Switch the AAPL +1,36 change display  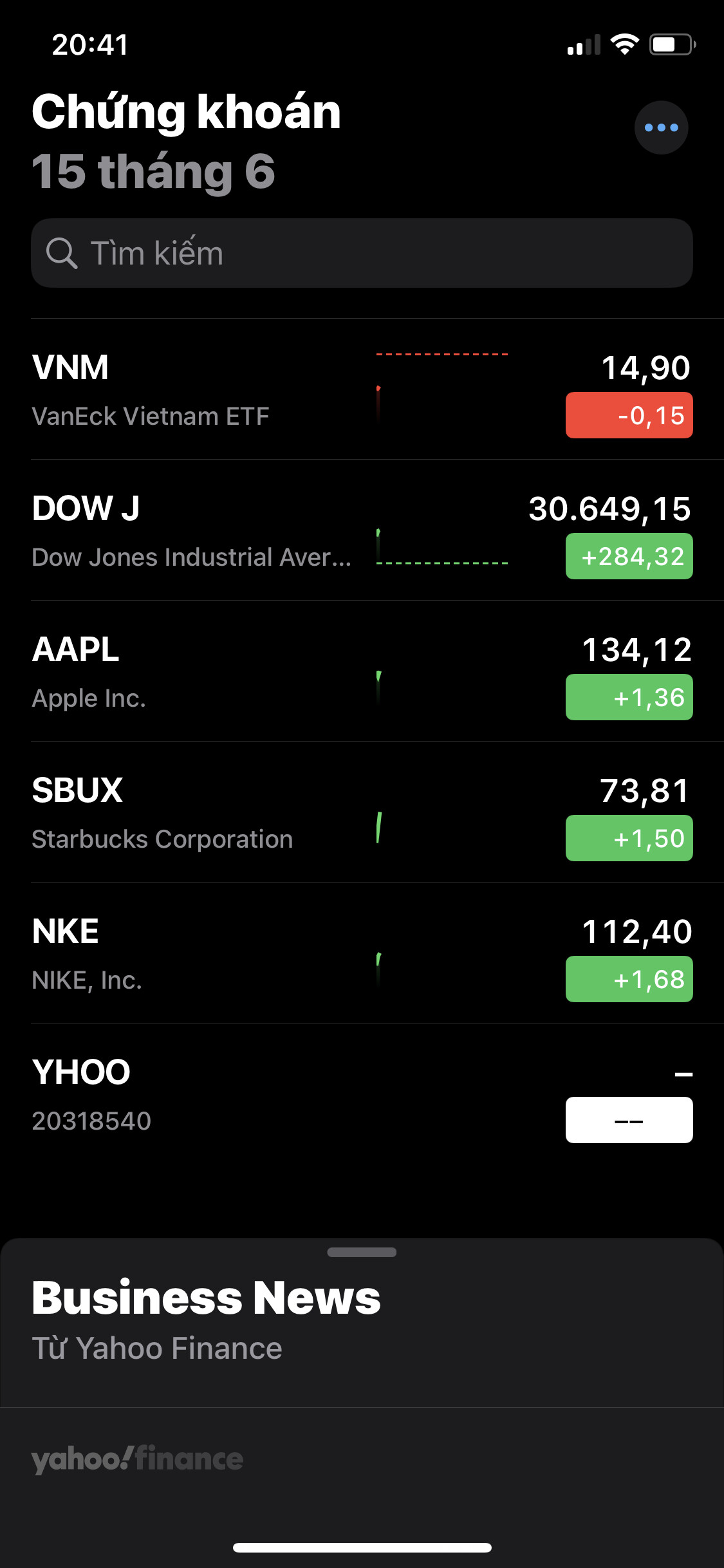point(629,697)
